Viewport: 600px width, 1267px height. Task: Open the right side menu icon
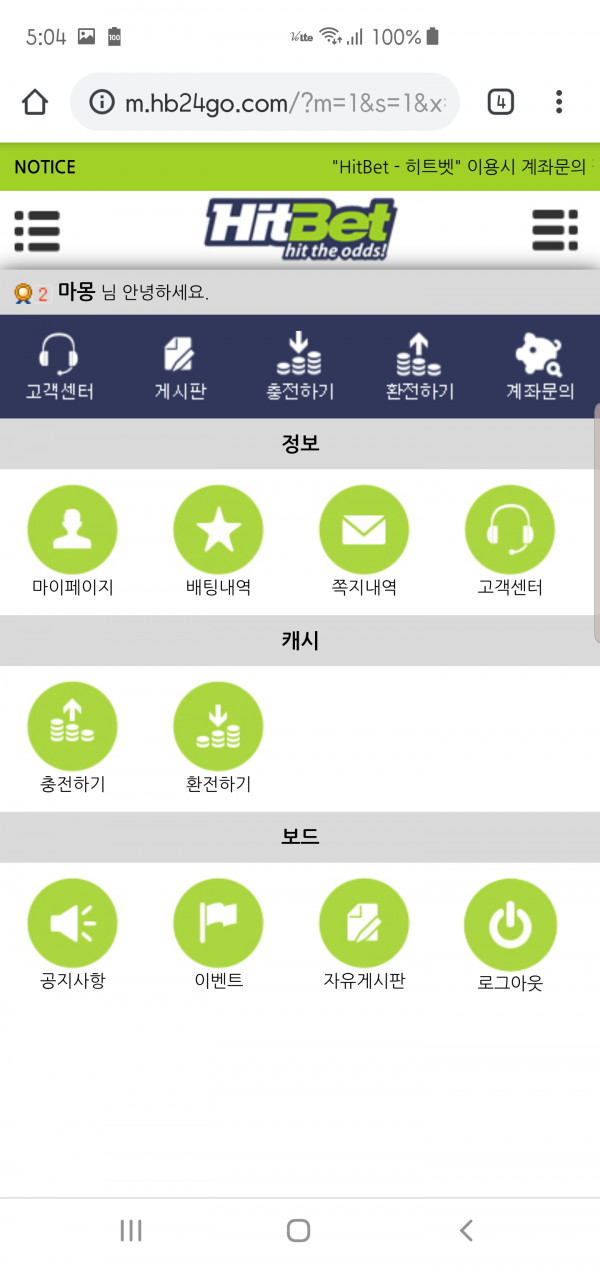pyautogui.click(x=555, y=231)
